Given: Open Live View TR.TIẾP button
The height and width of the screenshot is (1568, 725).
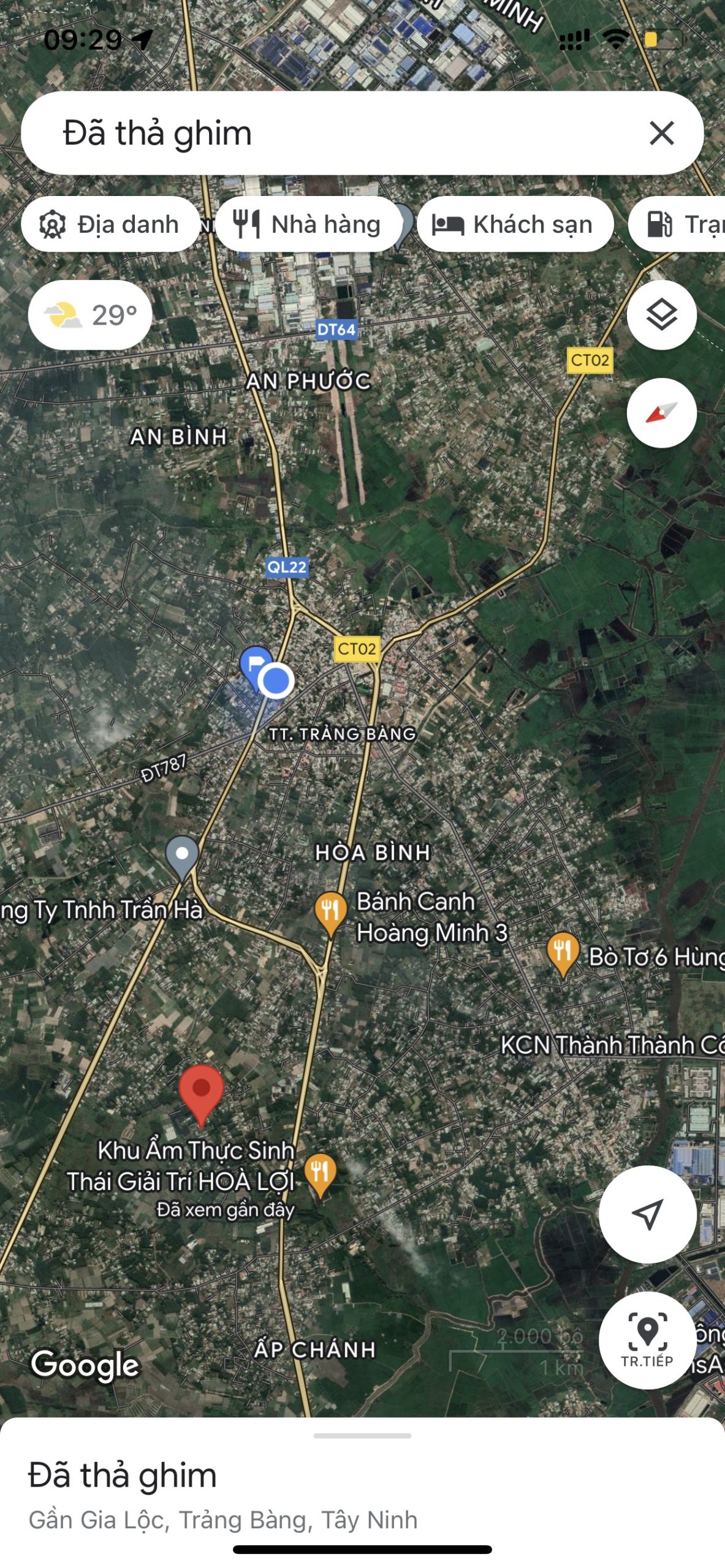Looking at the screenshot, I should tap(647, 1340).
